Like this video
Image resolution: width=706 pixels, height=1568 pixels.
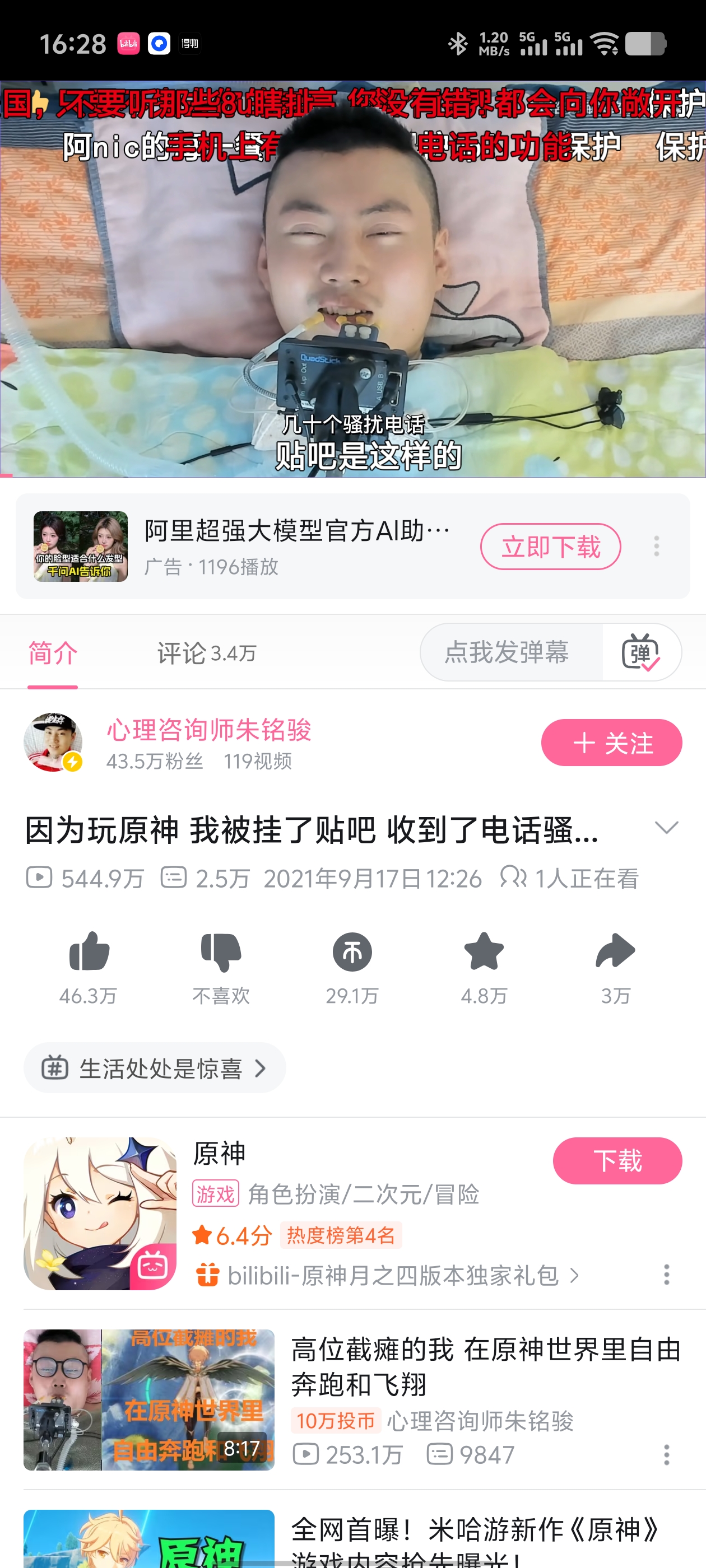89,952
